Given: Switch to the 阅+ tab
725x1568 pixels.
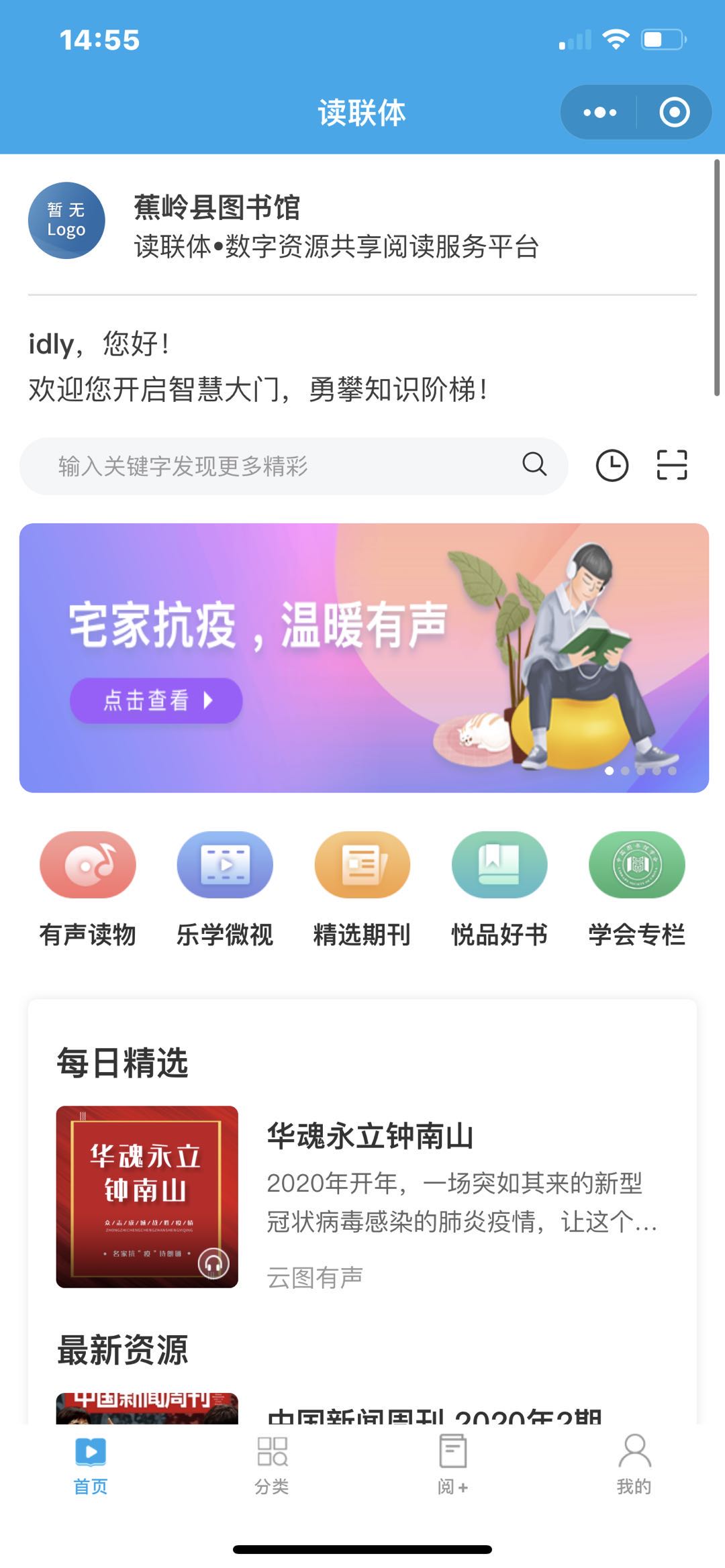Looking at the screenshot, I should click(453, 1463).
